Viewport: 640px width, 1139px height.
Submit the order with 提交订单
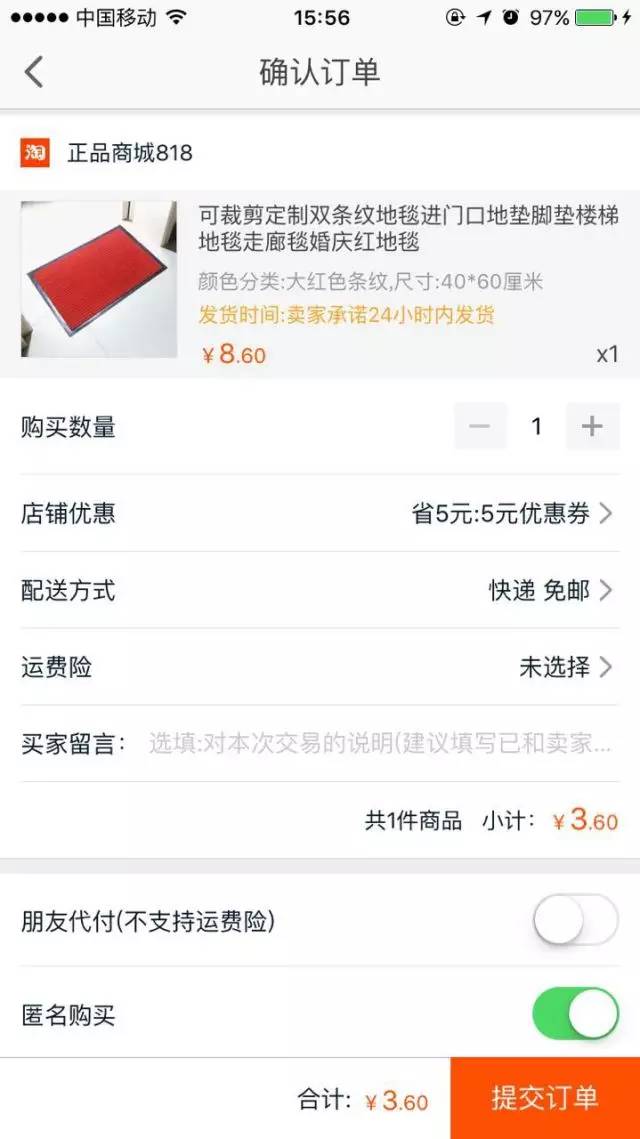[545, 1098]
